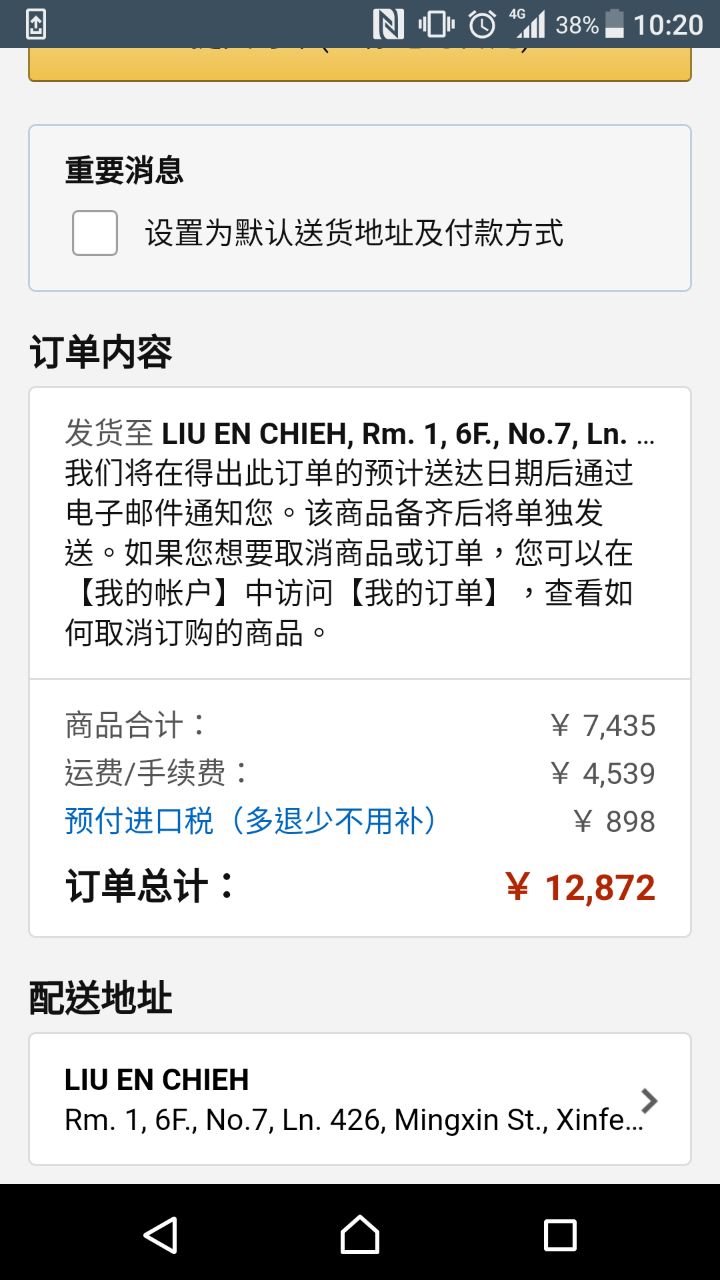The image size is (720, 1280).
Task: Check the 设置为默认送货地址及付款方式 checkbox
Action: [95, 233]
